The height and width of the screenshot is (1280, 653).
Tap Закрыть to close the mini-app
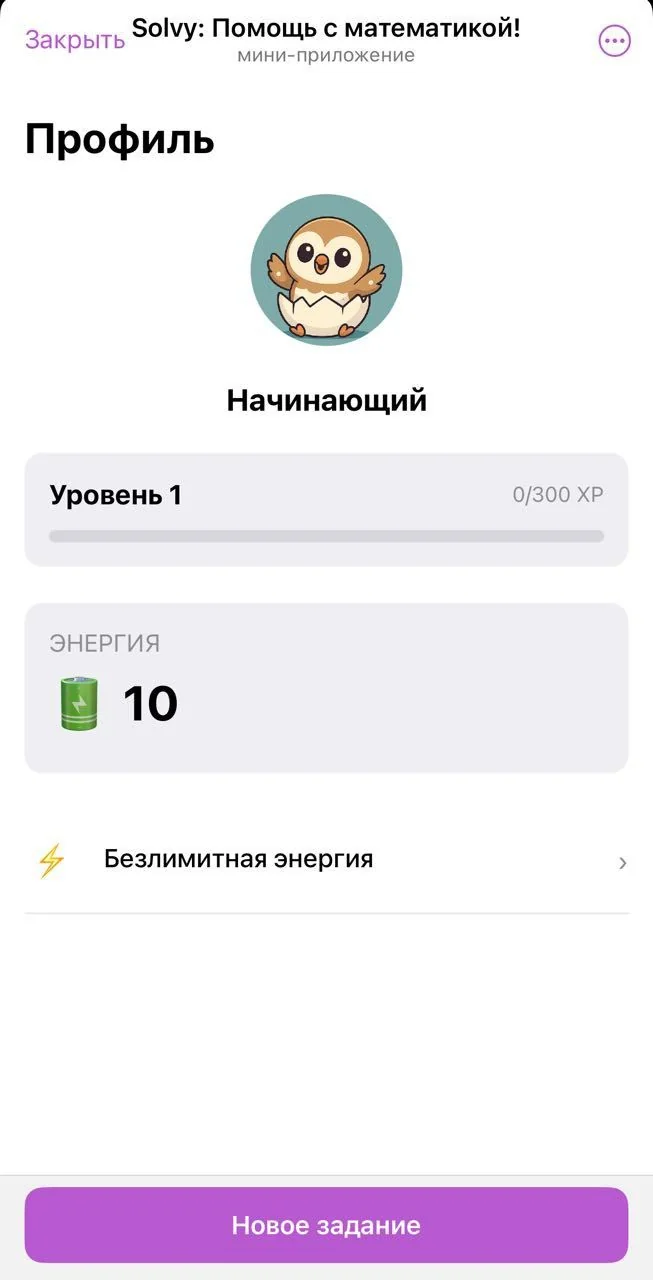click(x=75, y=40)
